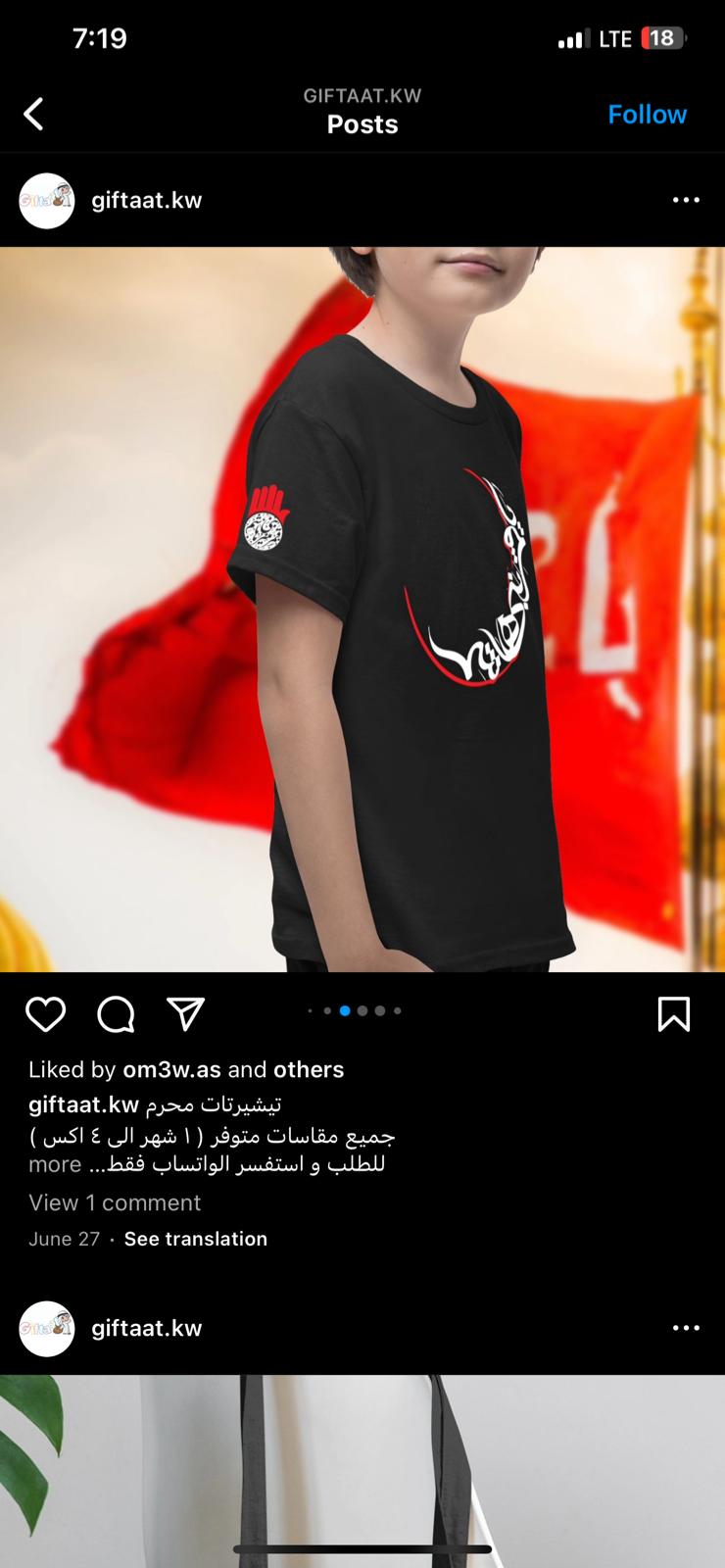Go back using the header arrow

[34, 114]
